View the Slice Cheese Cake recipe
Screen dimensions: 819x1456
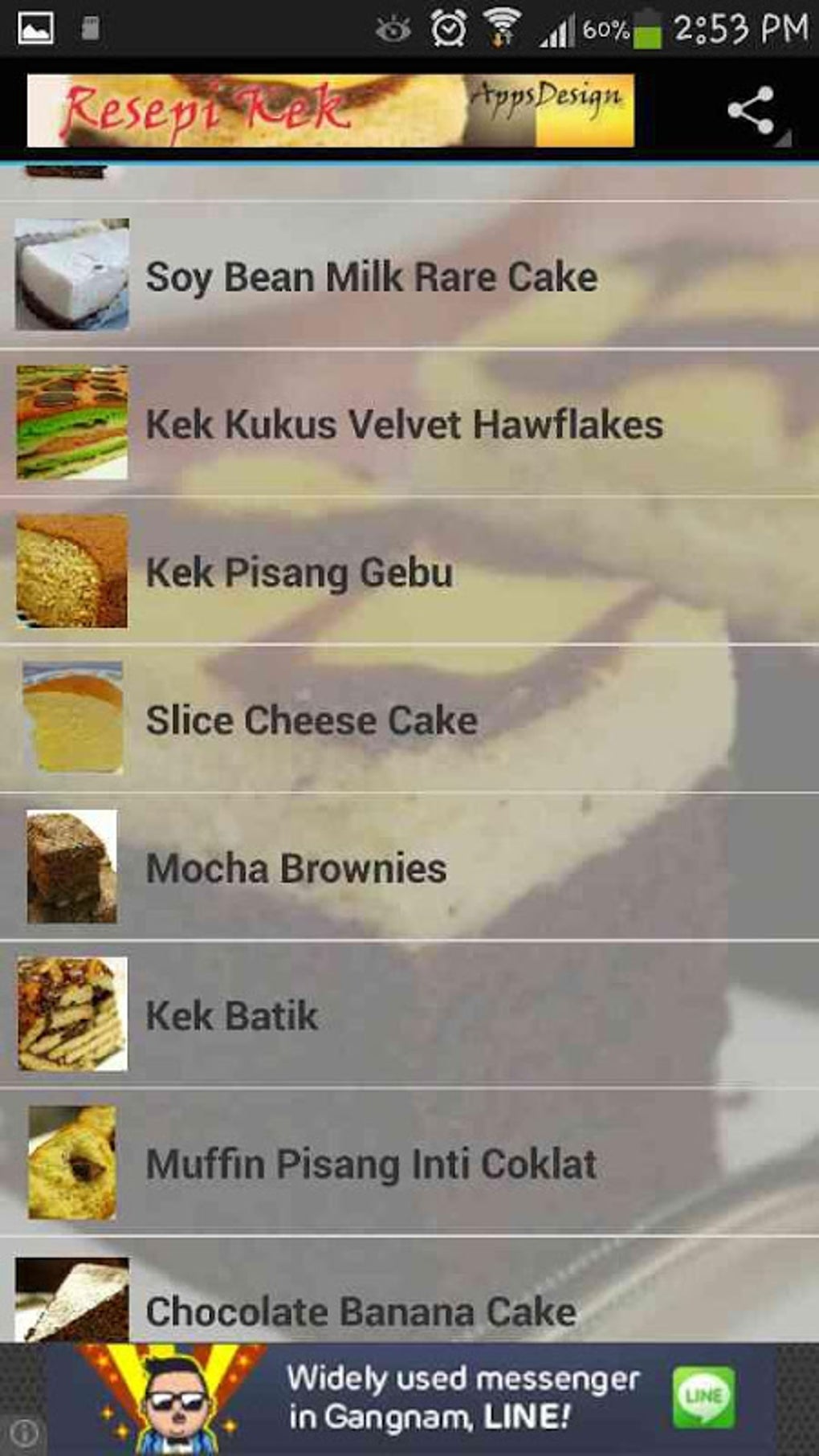click(312, 720)
